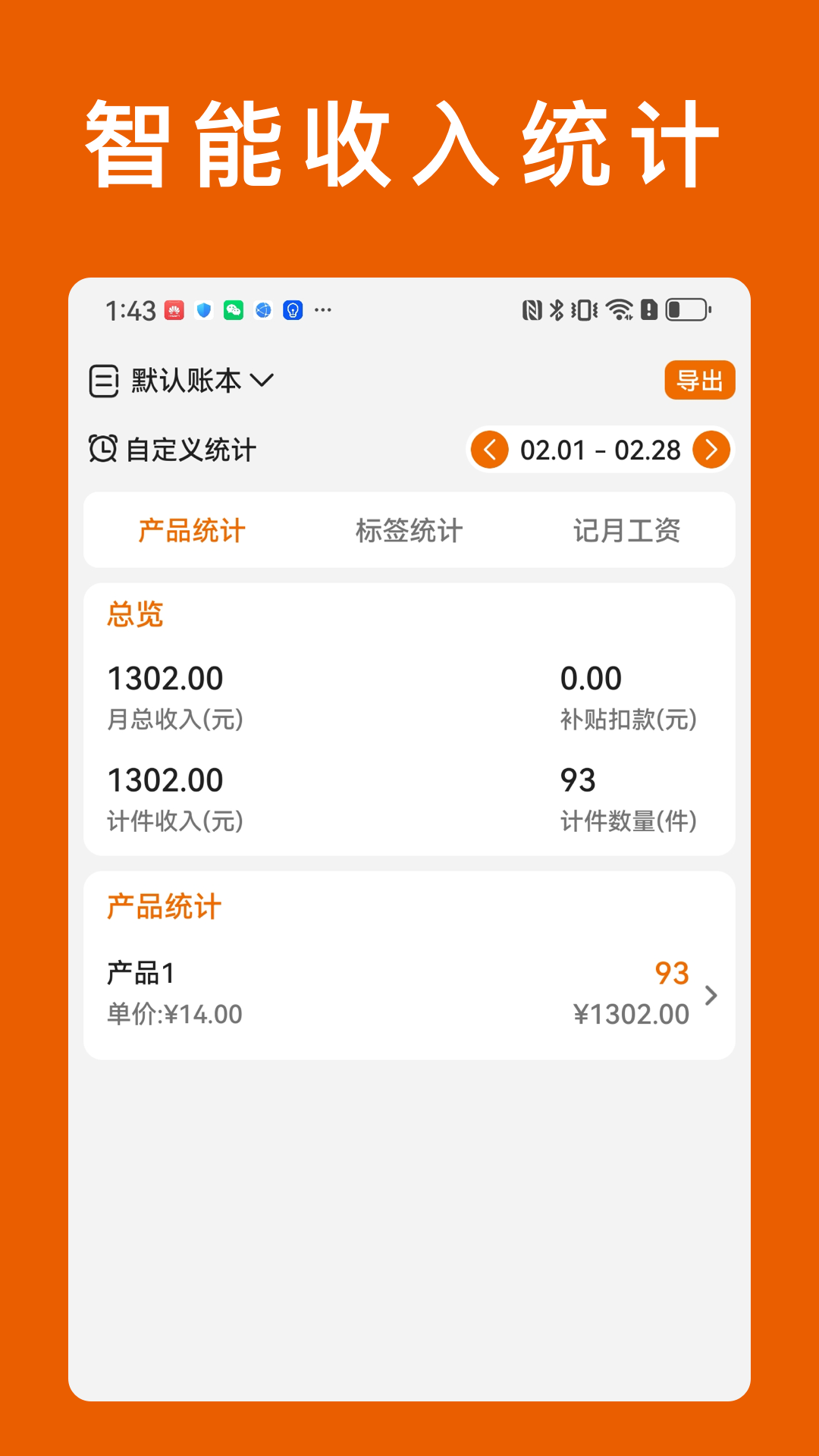
Task: Open the ledger book icon beside 默认账本
Action: 104,381
